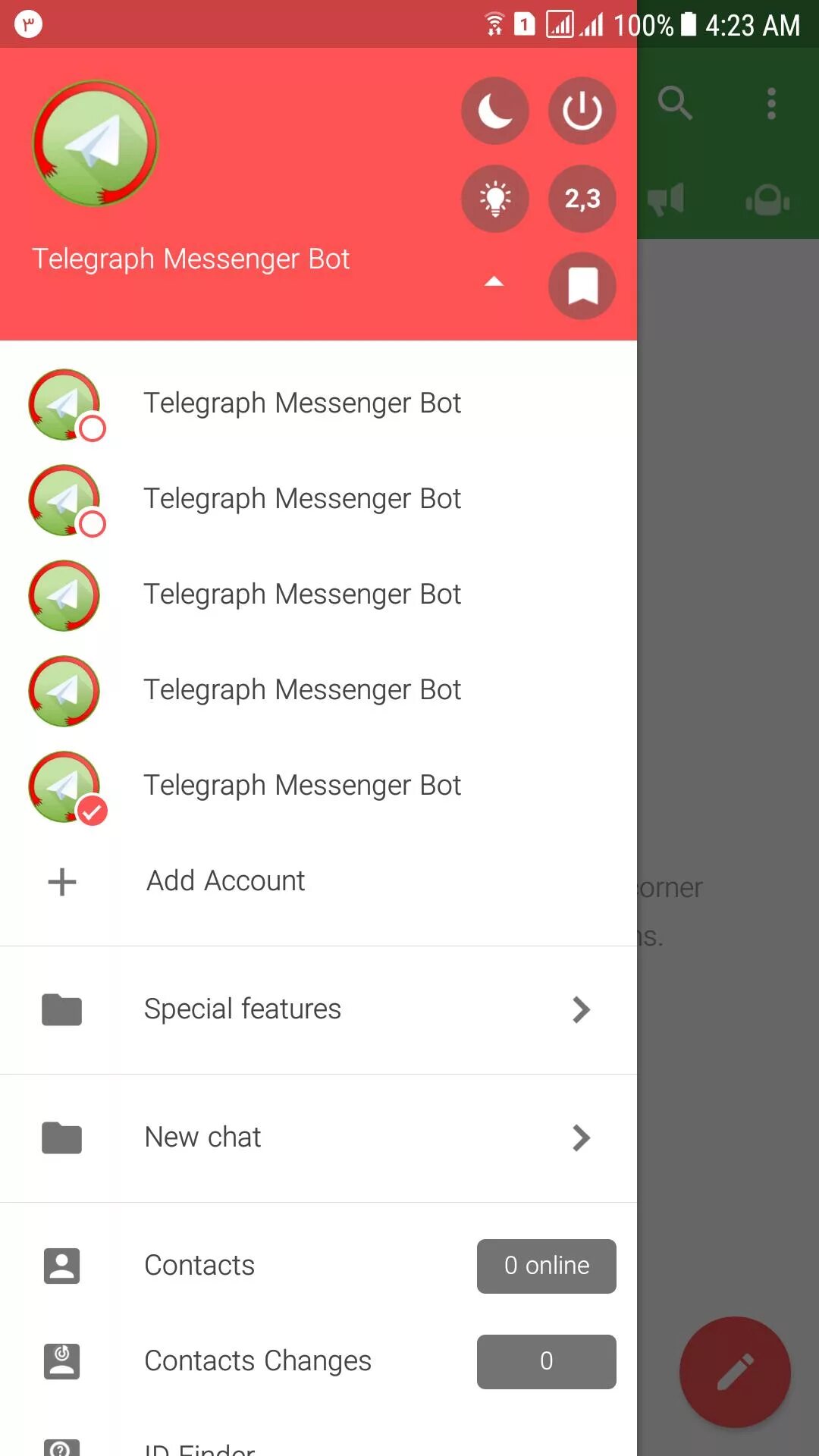The image size is (819, 1456).
Task: Open search in the top bar
Action: [x=675, y=103]
